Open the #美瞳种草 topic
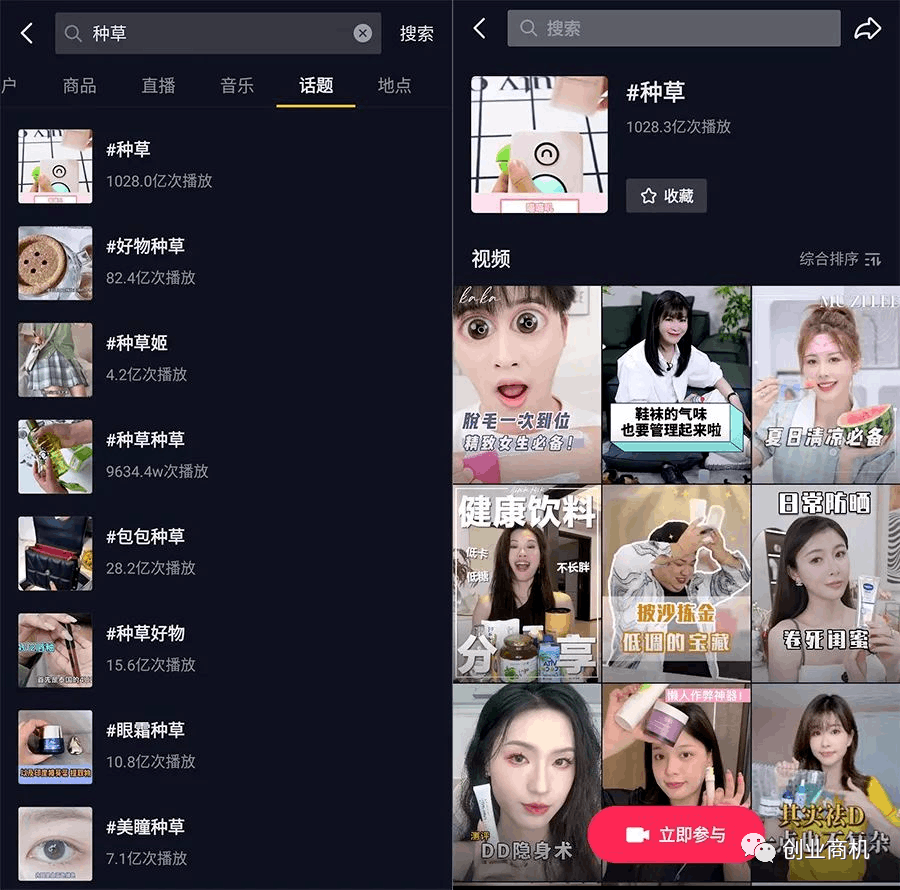 coord(145,828)
